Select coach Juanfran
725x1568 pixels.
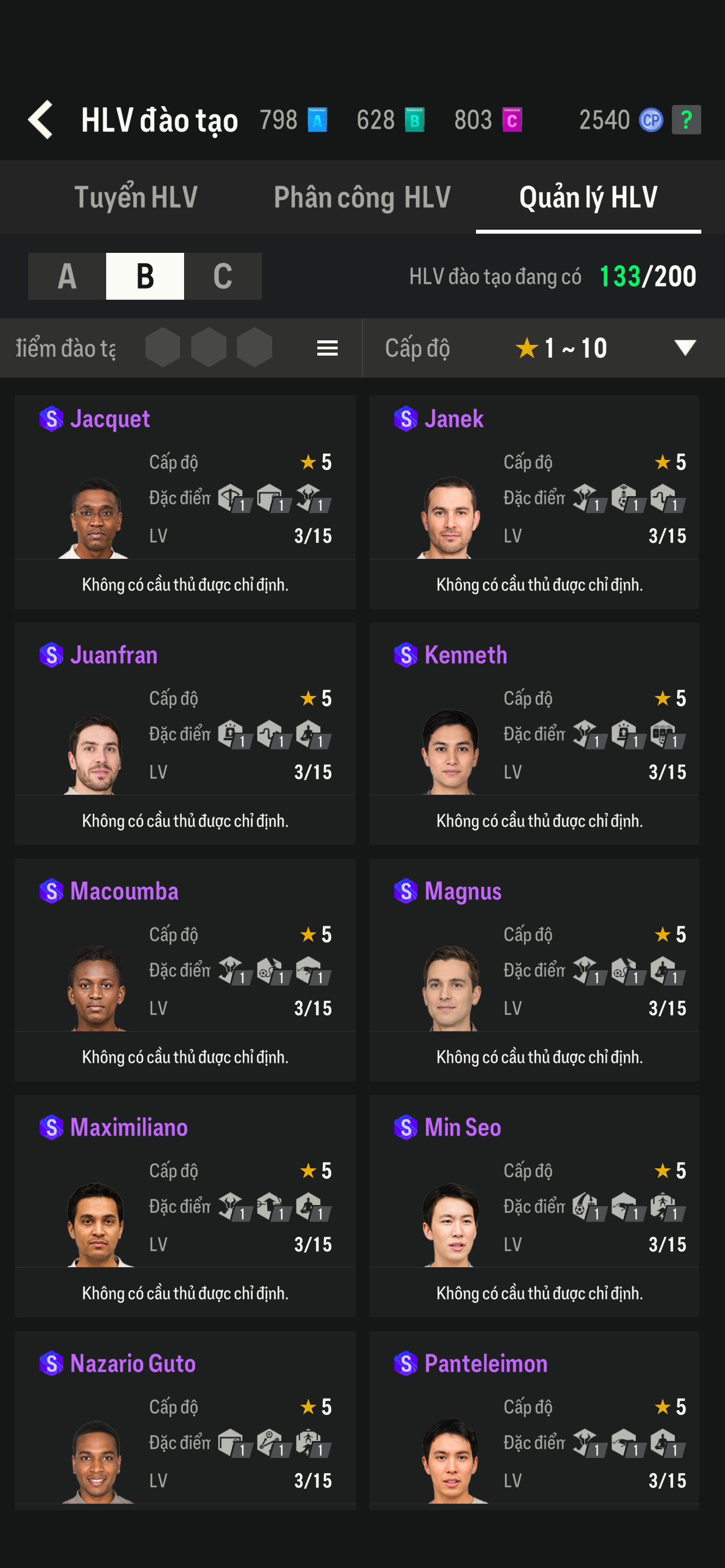[x=185, y=733]
